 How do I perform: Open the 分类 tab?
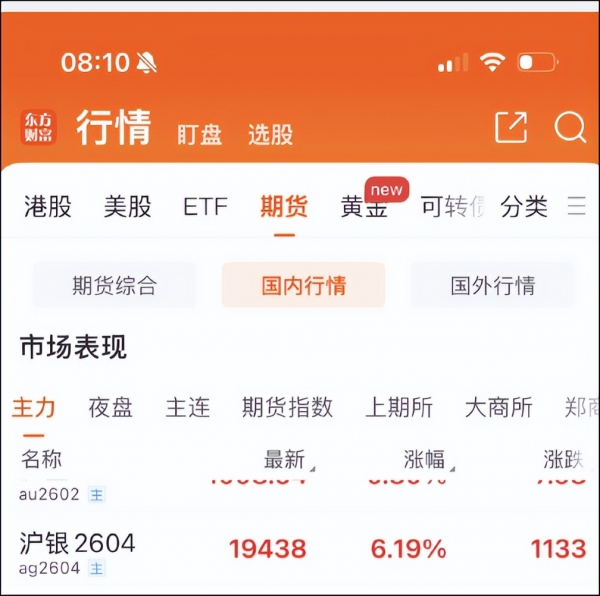[x=524, y=207]
